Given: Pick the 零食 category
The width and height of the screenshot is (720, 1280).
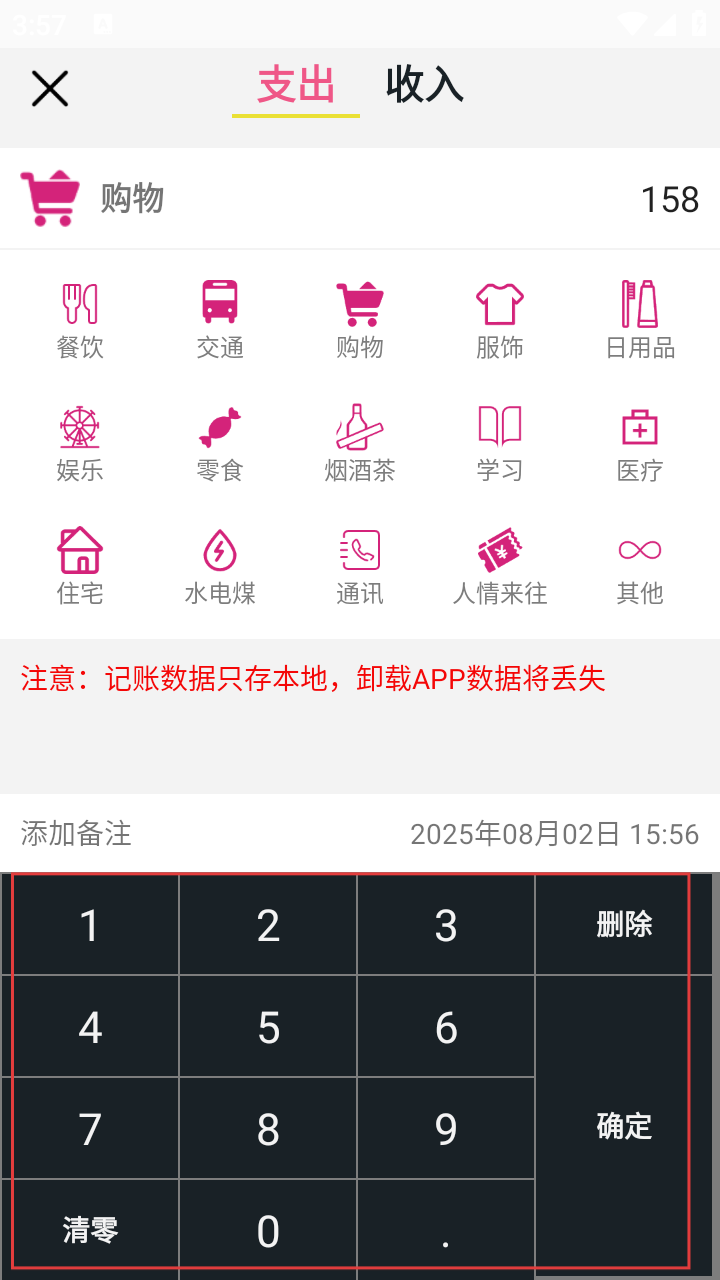Looking at the screenshot, I should point(220,443).
